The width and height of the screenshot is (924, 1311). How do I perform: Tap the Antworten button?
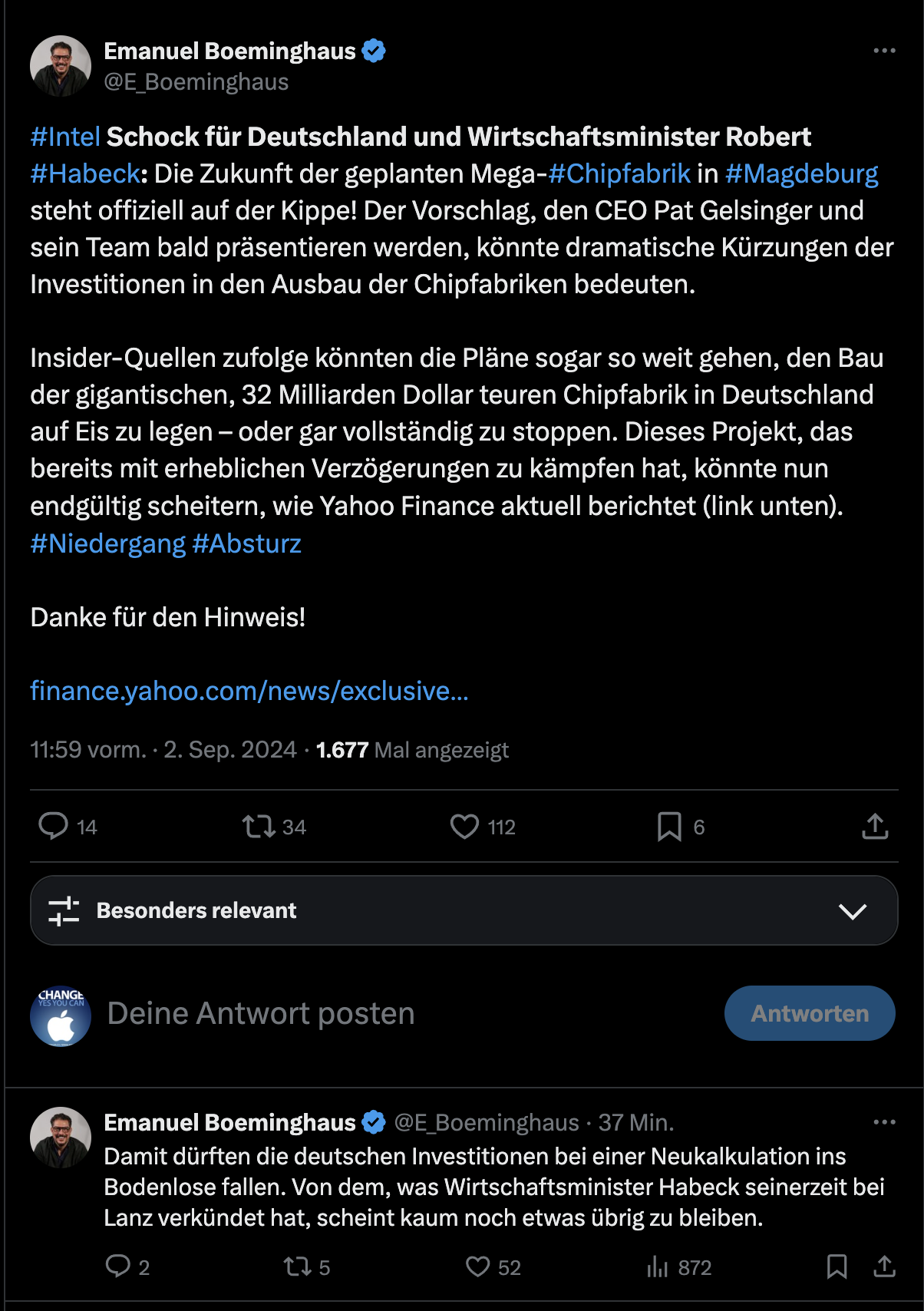pos(809,1013)
